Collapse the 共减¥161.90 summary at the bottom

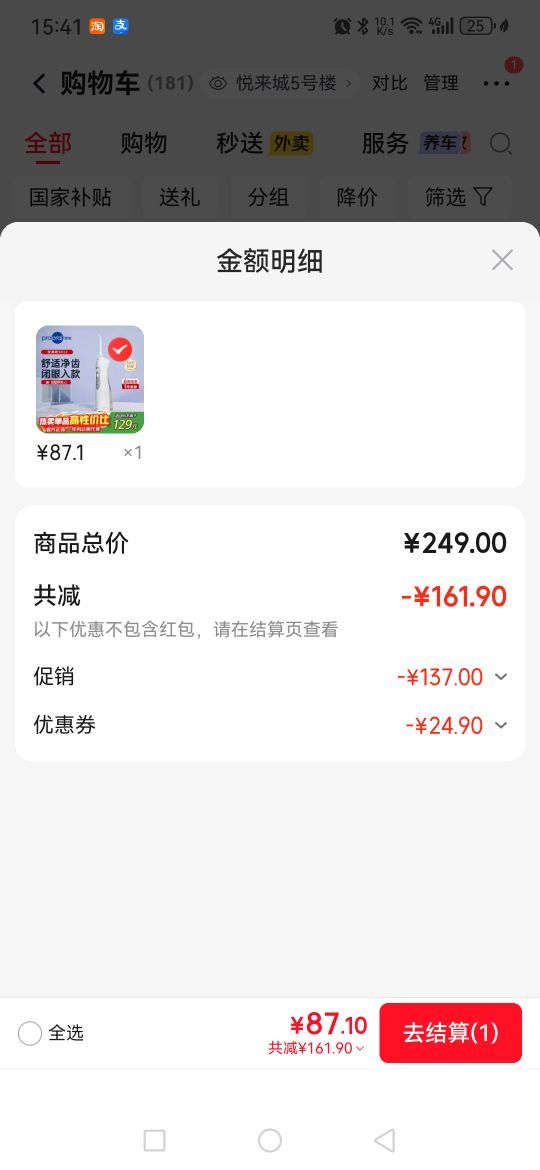click(317, 1048)
